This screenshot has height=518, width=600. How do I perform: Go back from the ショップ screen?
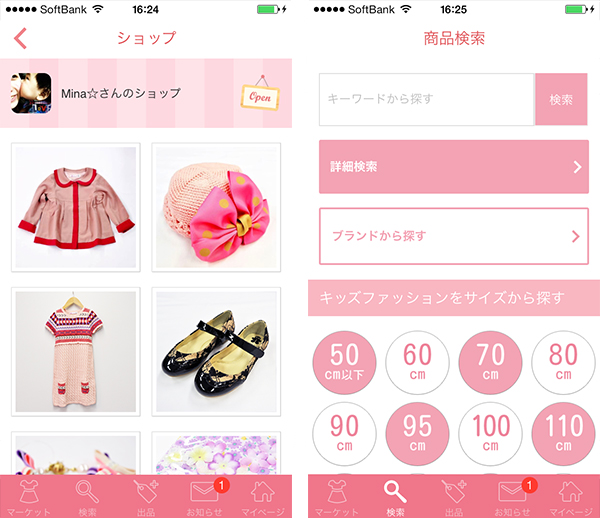click(21, 38)
